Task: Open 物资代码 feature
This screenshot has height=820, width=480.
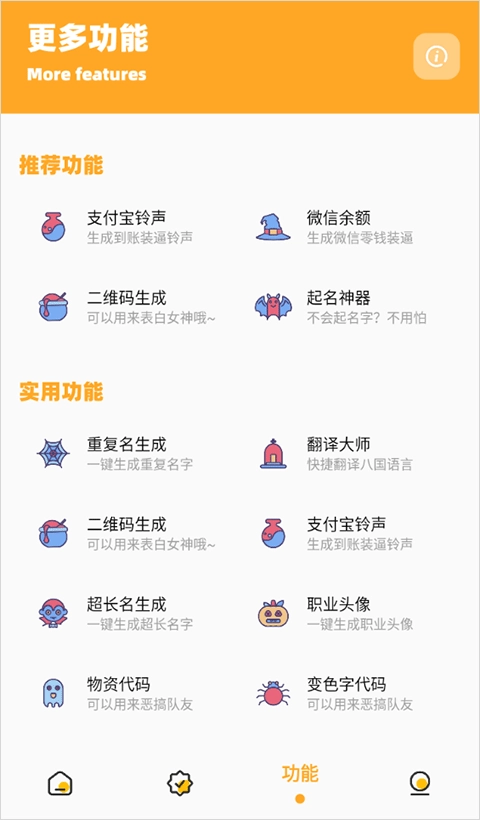Action: pyautogui.click(x=117, y=693)
